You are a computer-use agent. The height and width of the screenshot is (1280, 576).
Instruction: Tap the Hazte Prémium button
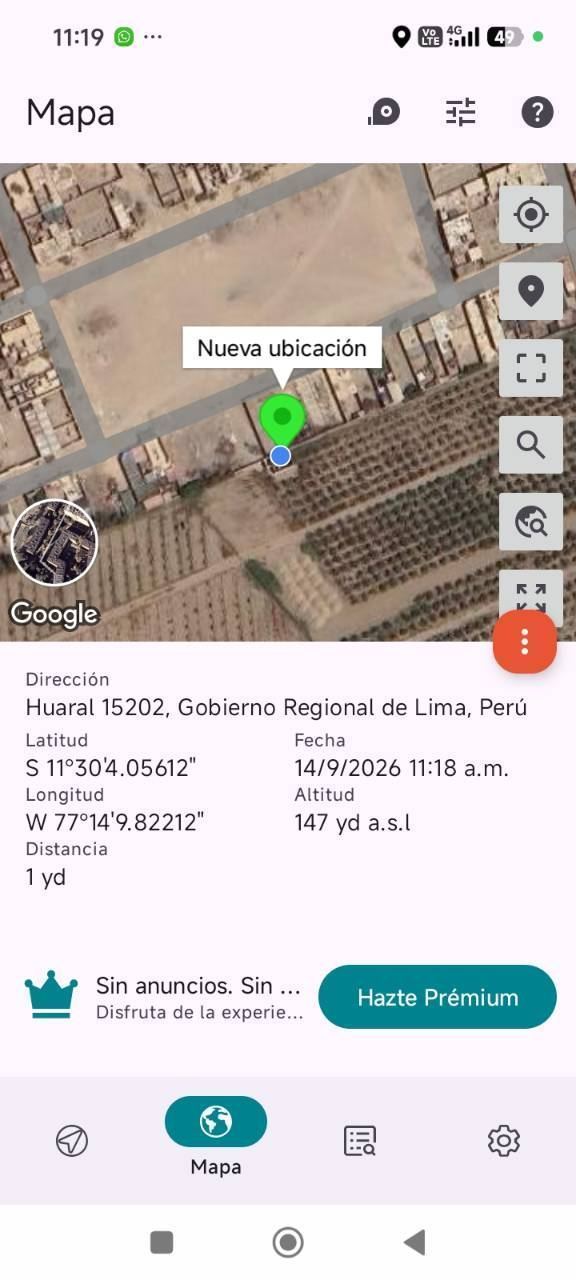pos(437,997)
